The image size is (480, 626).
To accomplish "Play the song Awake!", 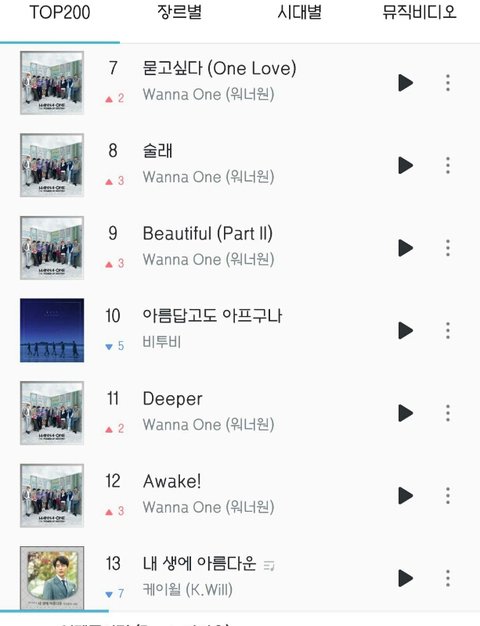I will click(x=405, y=496).
